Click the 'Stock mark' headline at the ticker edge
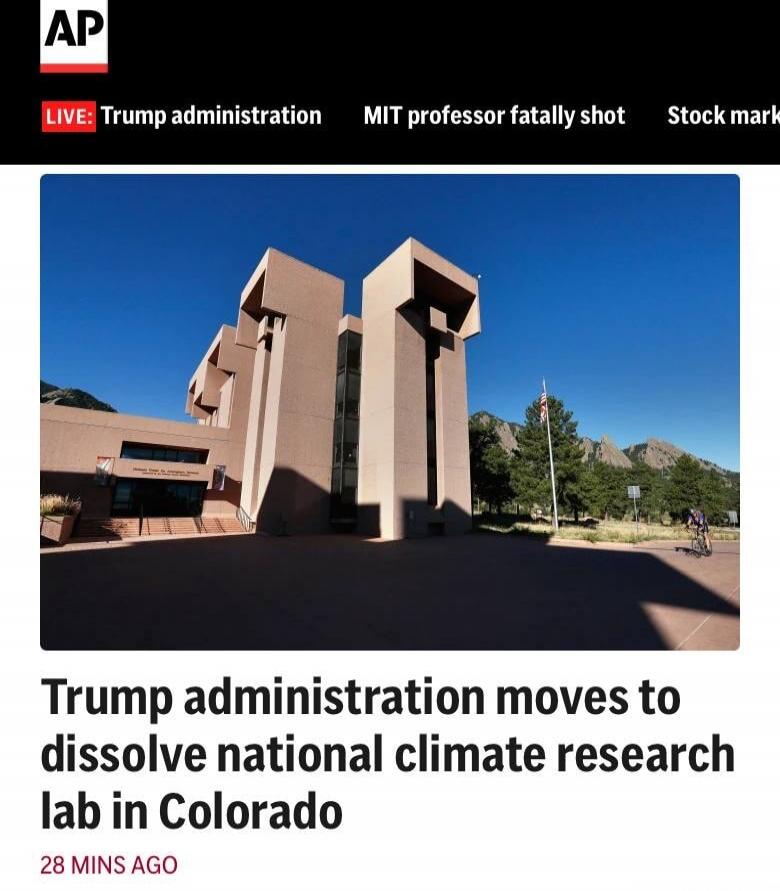The height and width of the screenshot is (891, 780). click(723, 115)
